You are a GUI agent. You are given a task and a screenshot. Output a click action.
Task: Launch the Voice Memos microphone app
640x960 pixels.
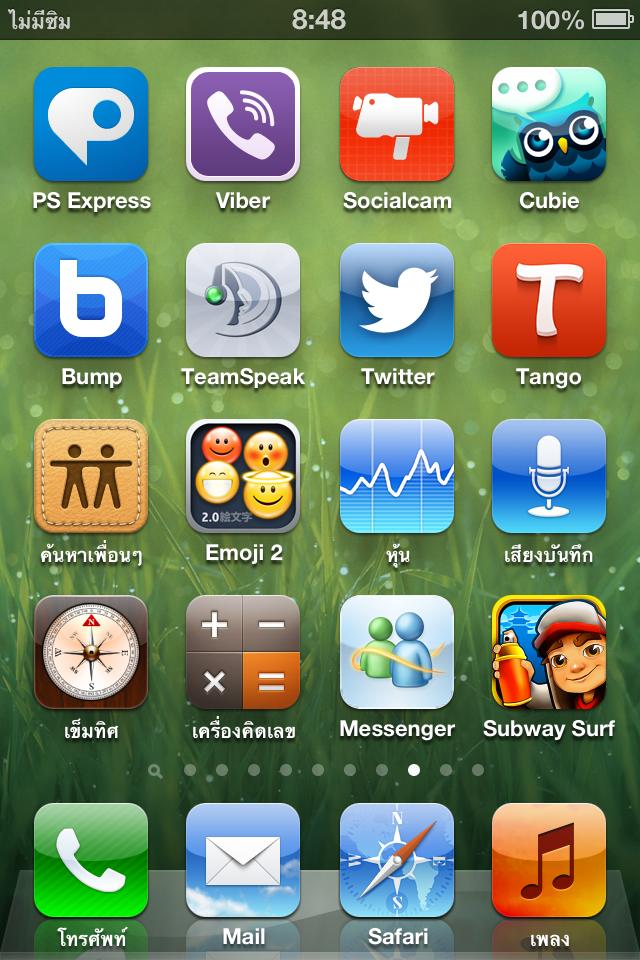click(x=549, y=476)
